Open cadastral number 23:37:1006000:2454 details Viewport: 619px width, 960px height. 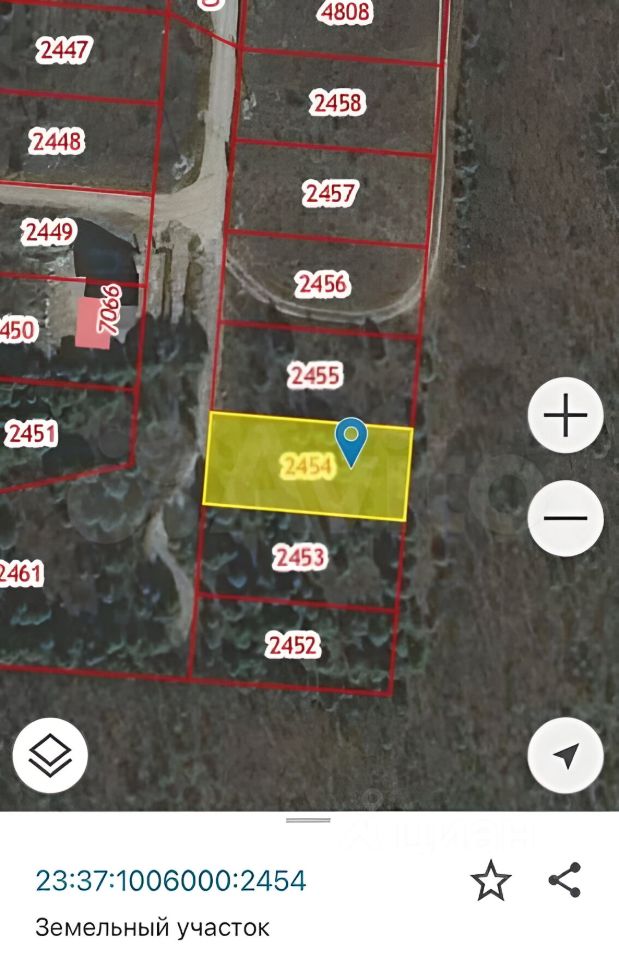coord(171,881)
